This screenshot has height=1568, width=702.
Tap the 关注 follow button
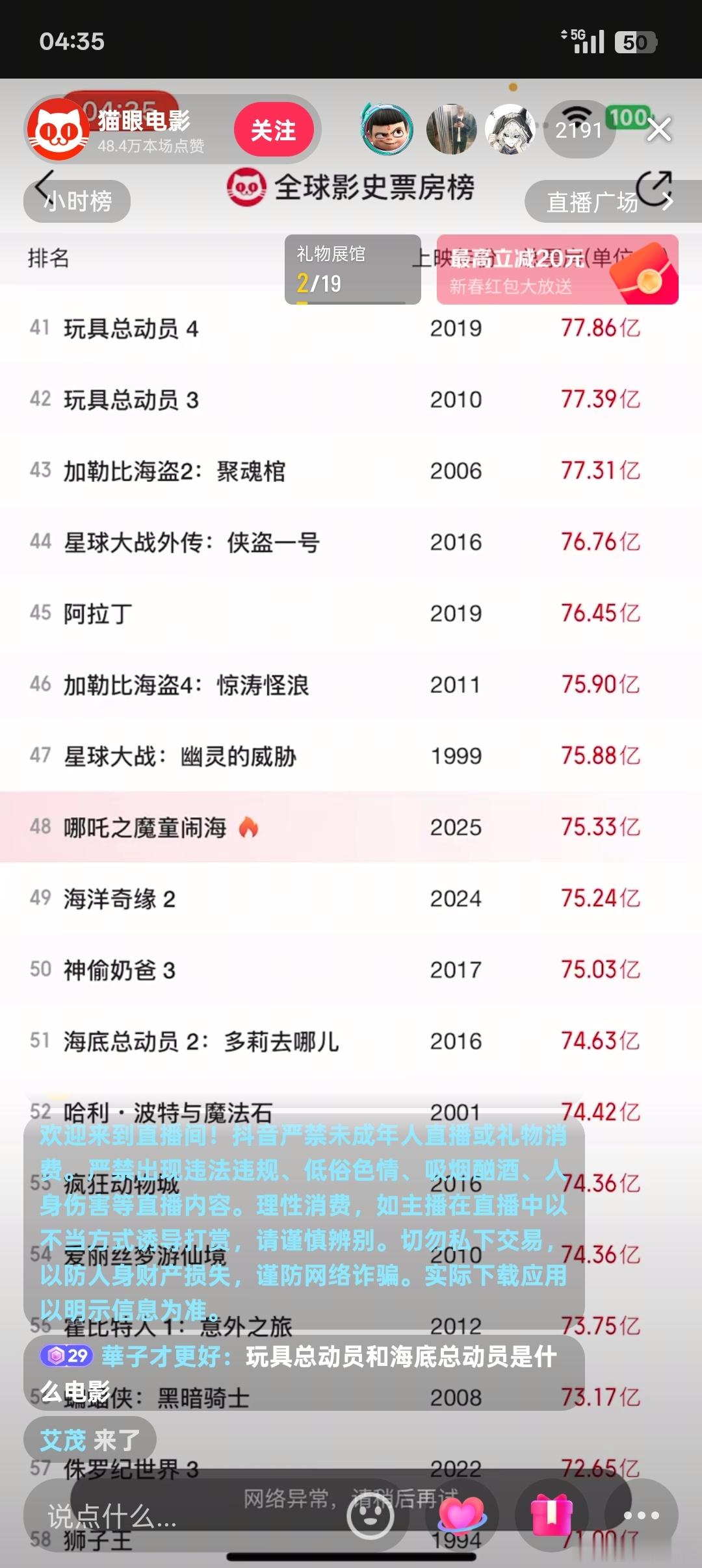pyautogui.click(x=275, y=129)
